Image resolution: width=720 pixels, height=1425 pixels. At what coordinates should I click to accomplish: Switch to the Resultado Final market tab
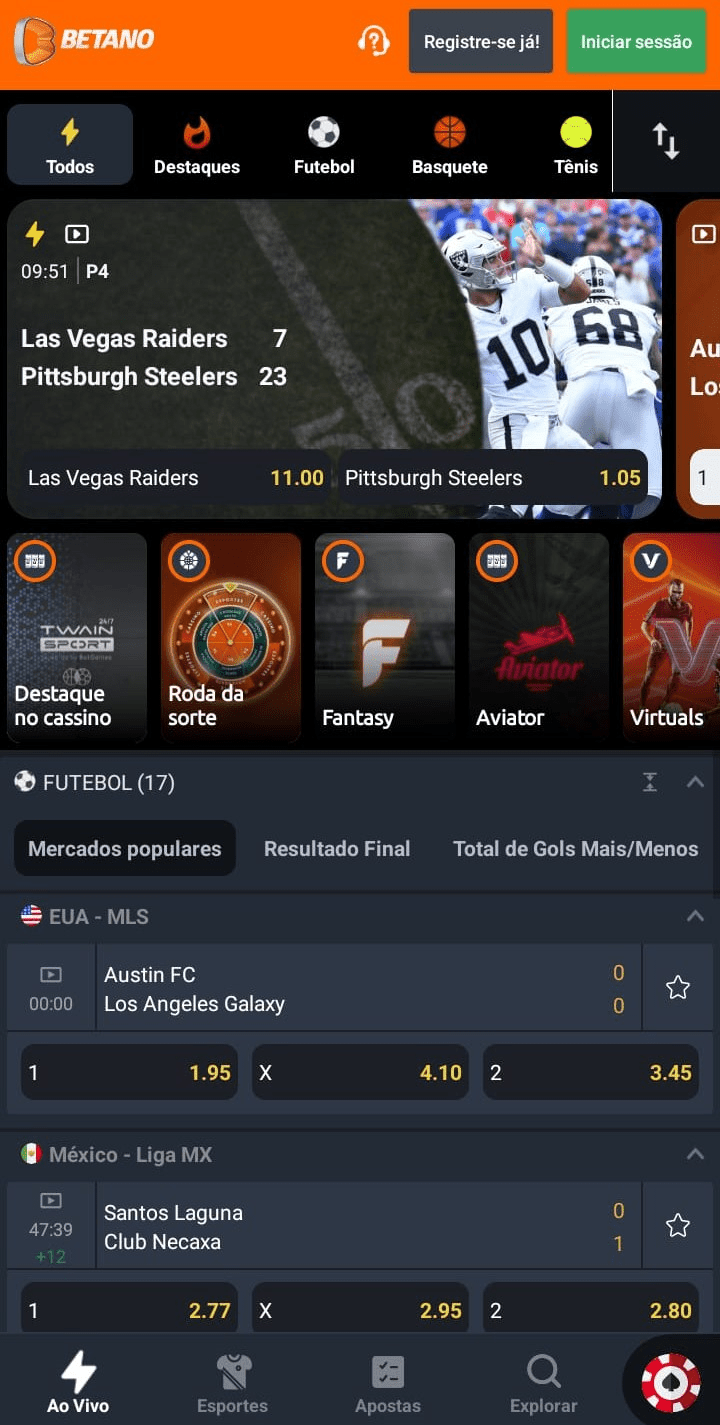click(337, 849)
